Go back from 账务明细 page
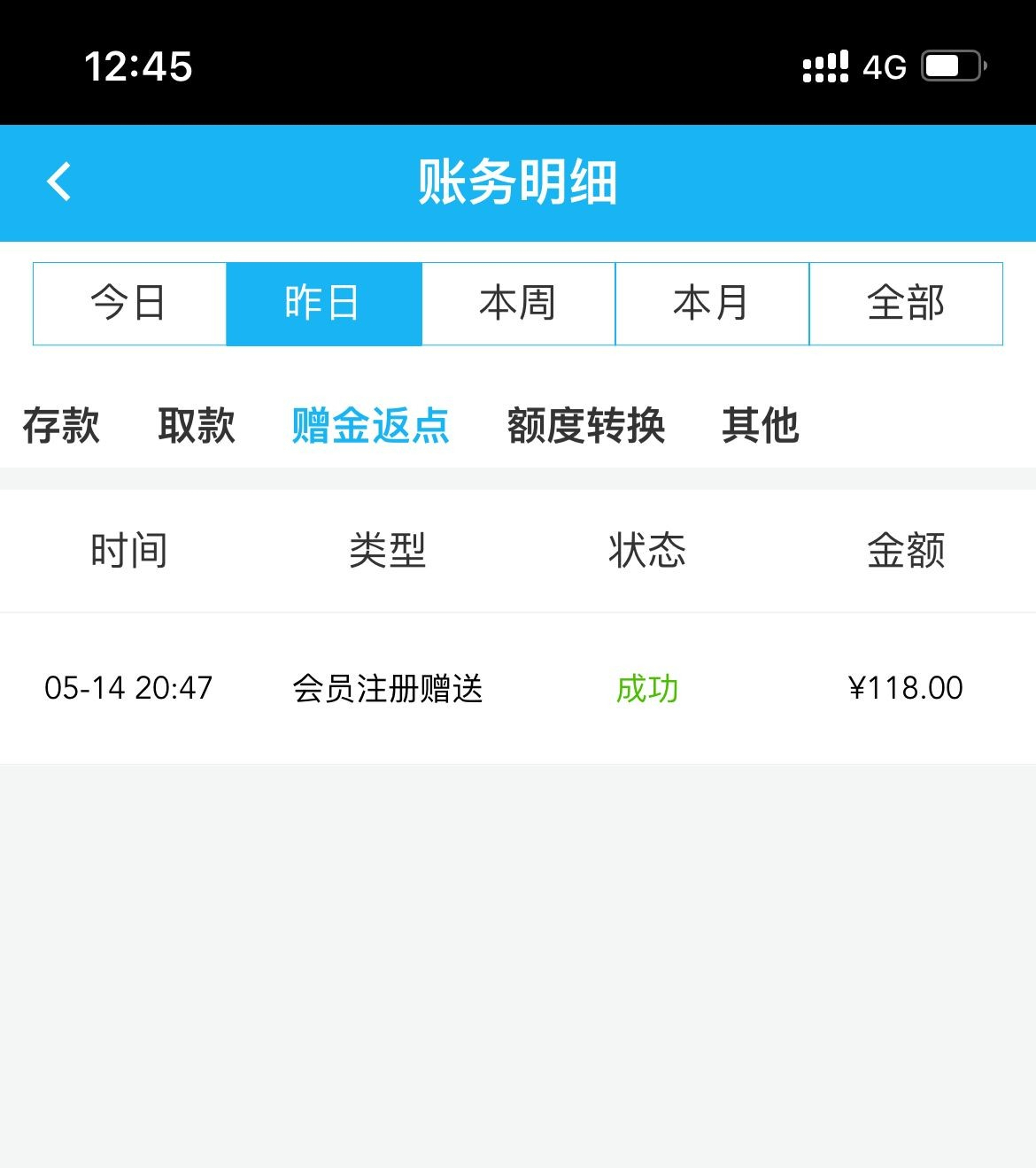The image size is (1036, 1168). pos(59,182)
